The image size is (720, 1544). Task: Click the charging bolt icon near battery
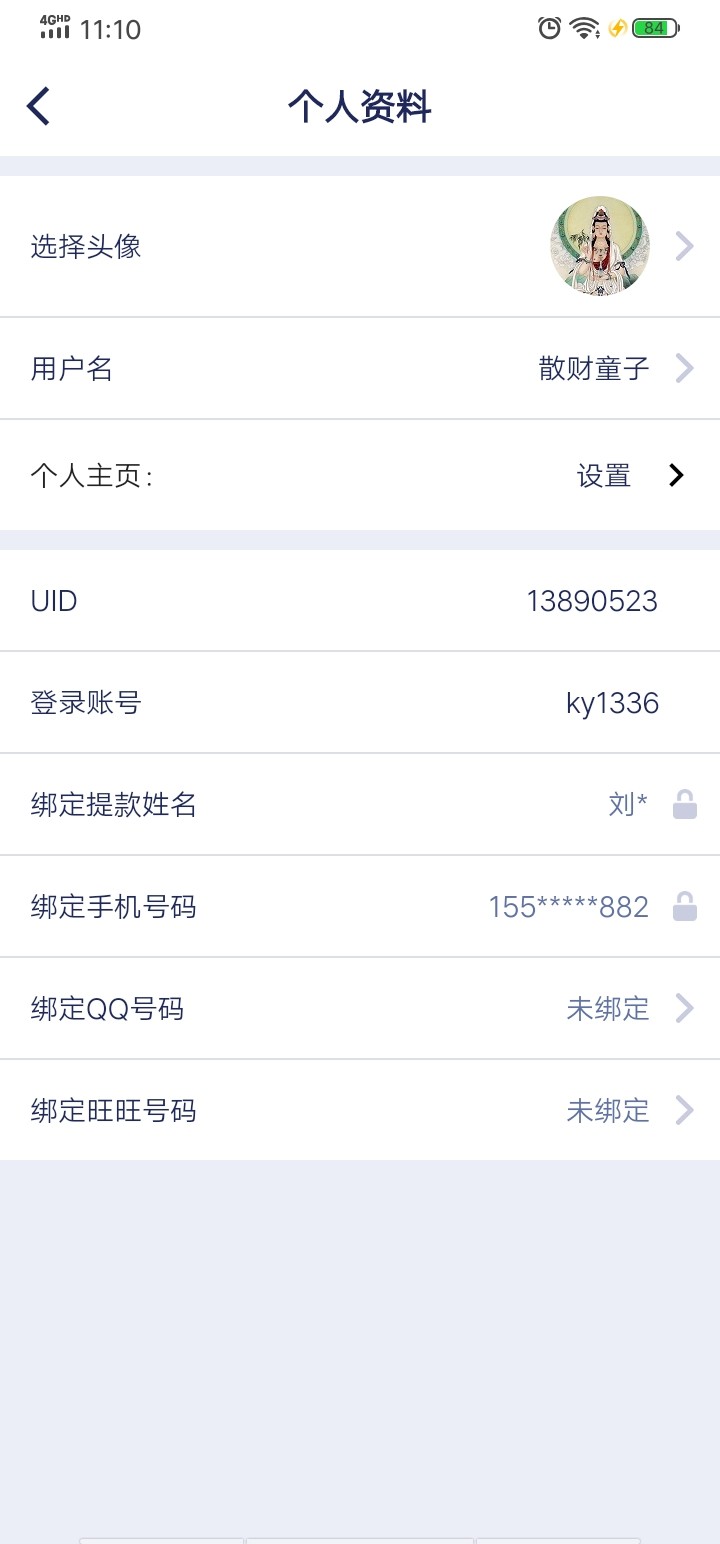(618, 30)
